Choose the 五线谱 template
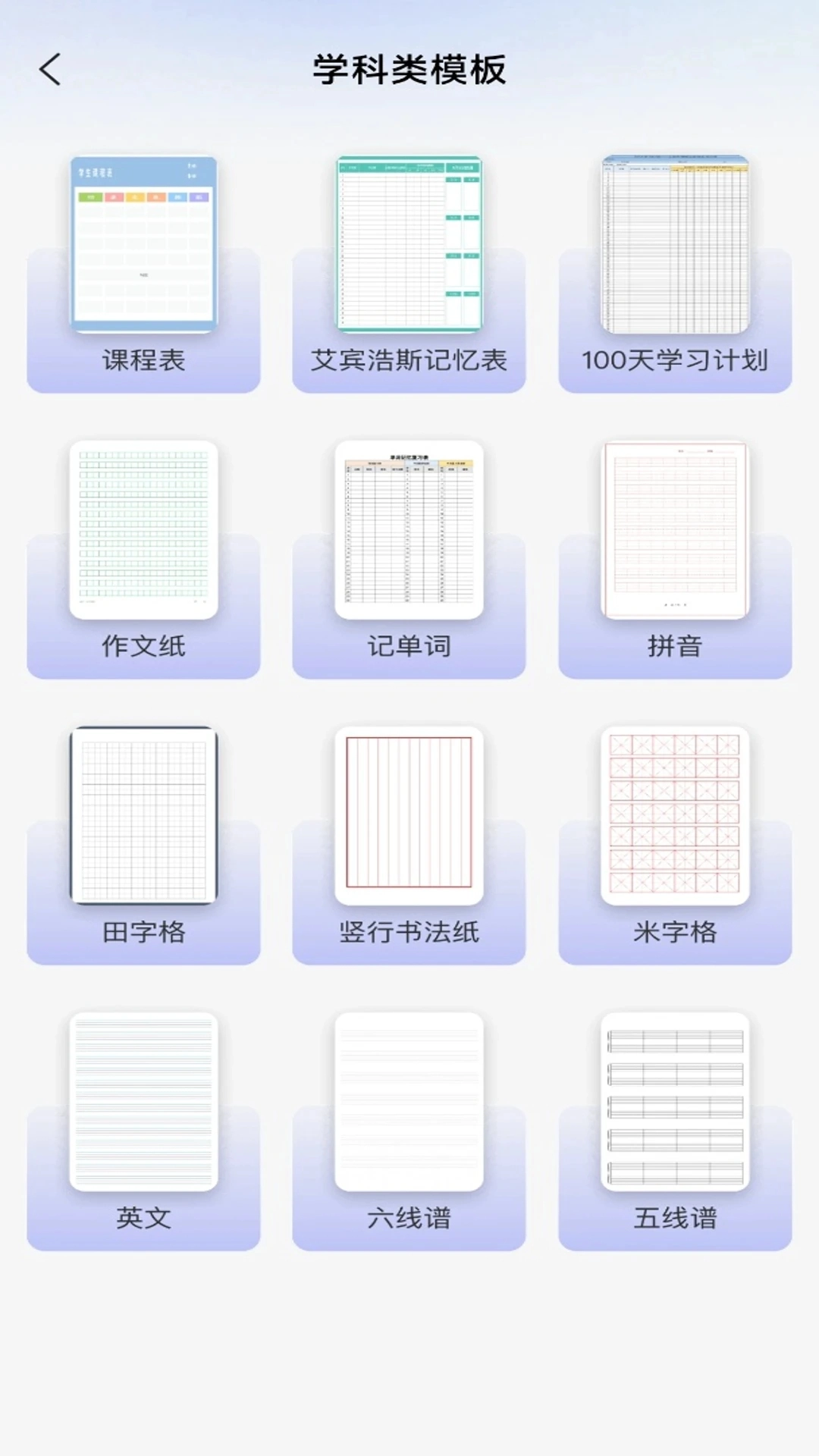 pyautogui.click(x=675, y=1131)
